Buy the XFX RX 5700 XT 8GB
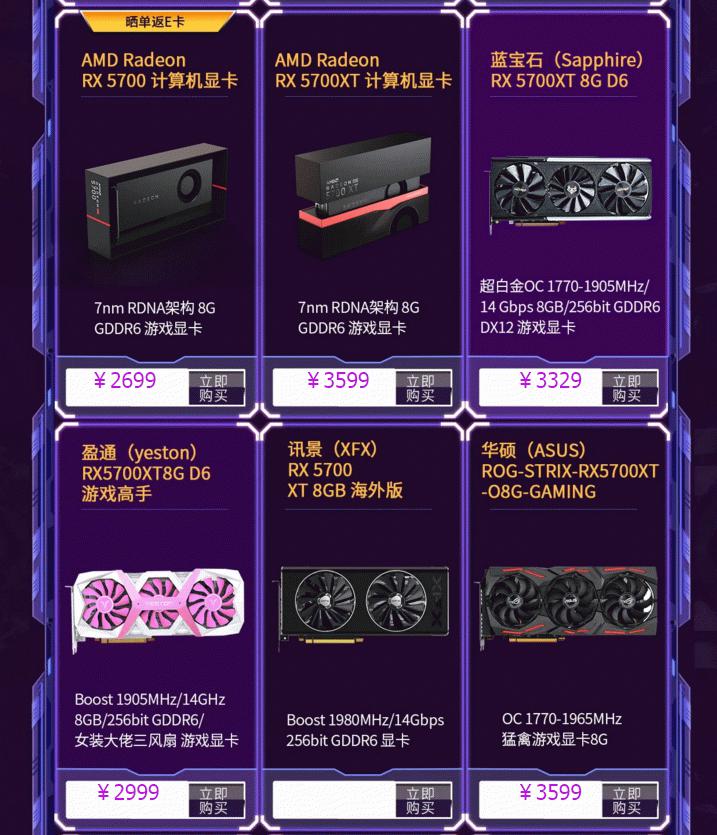Screen dimensions: 717x835 click(422, 800)
